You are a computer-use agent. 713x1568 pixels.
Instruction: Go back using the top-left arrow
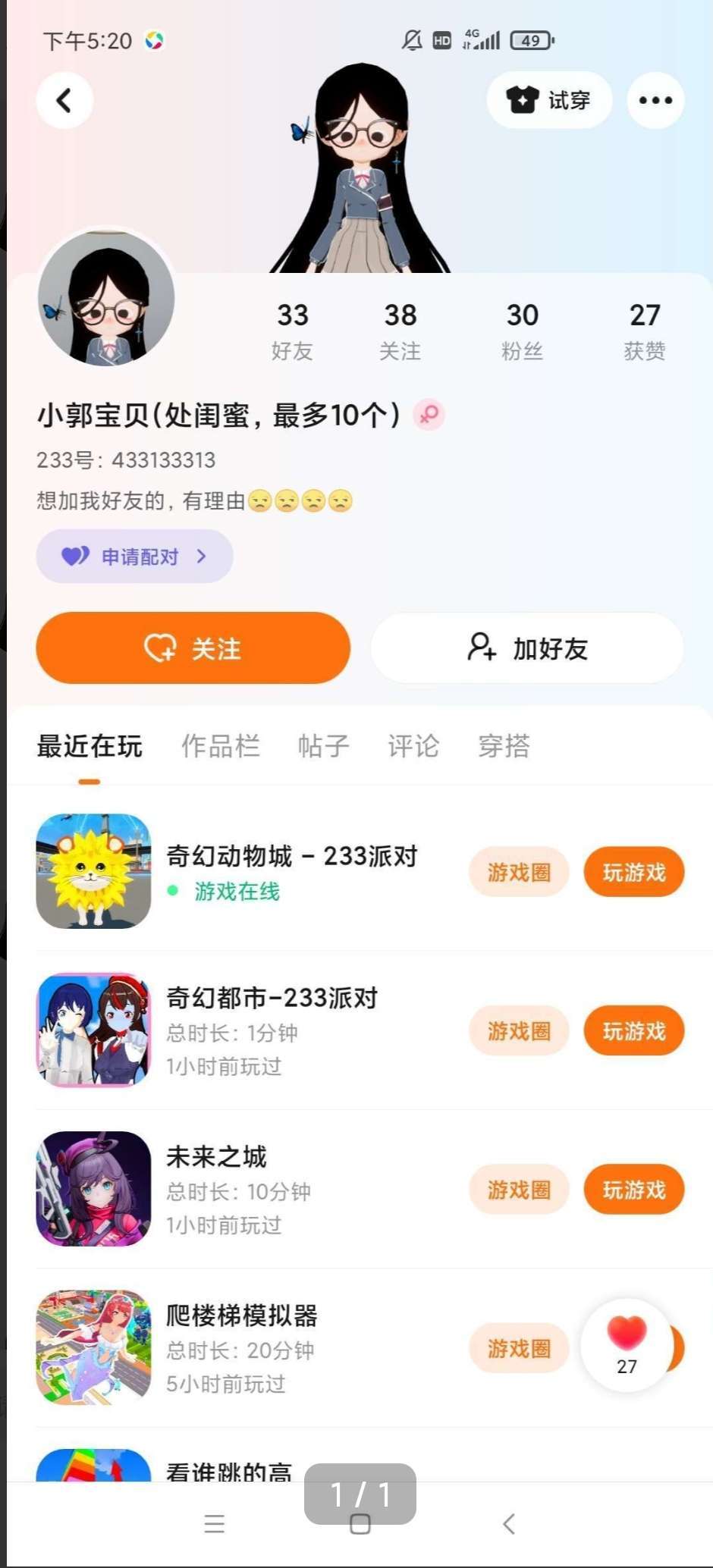(64, 100)
